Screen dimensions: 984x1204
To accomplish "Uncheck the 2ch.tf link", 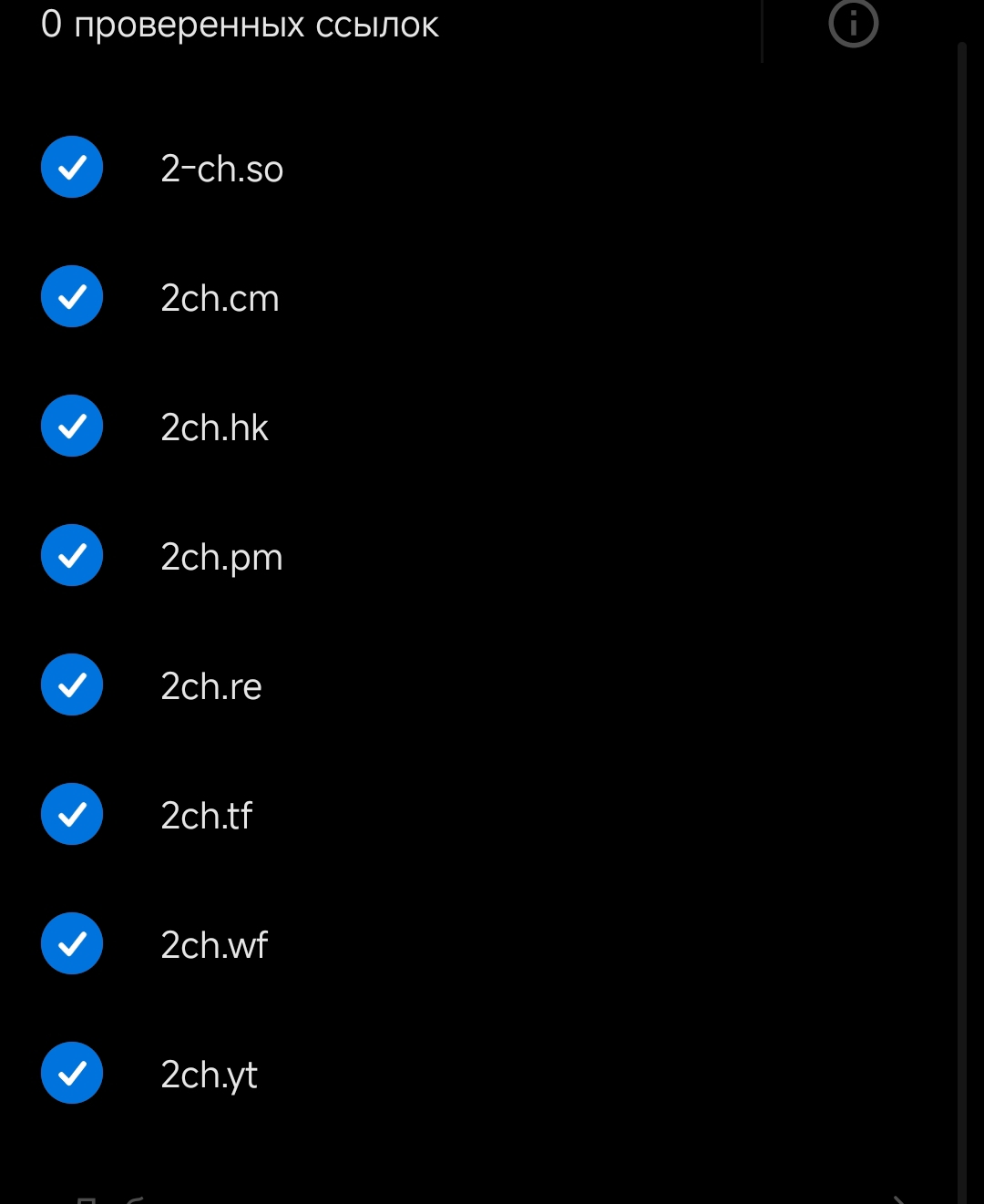I will pyautogui.click(x=72, y=815).
